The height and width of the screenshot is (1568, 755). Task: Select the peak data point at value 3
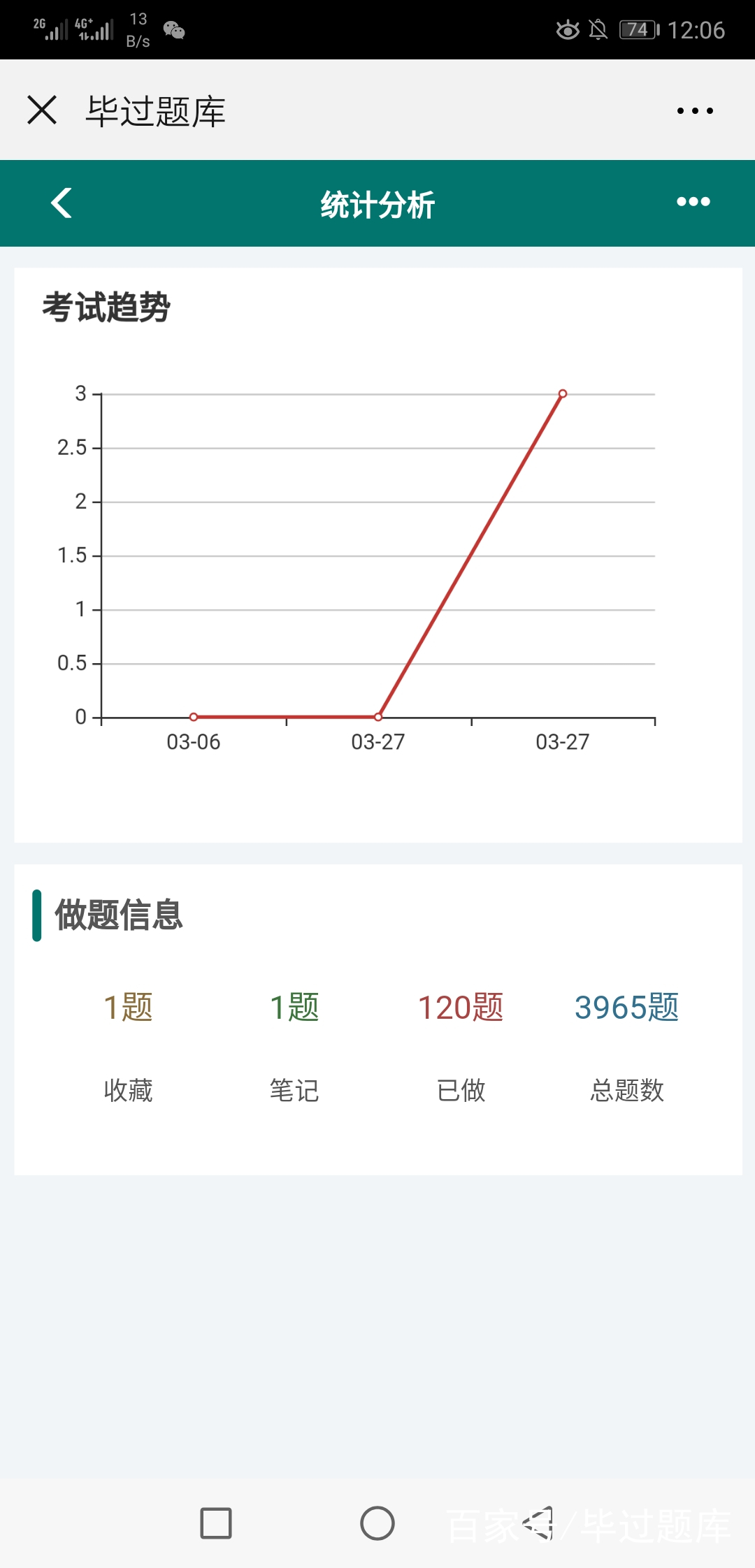click(563, 393)
